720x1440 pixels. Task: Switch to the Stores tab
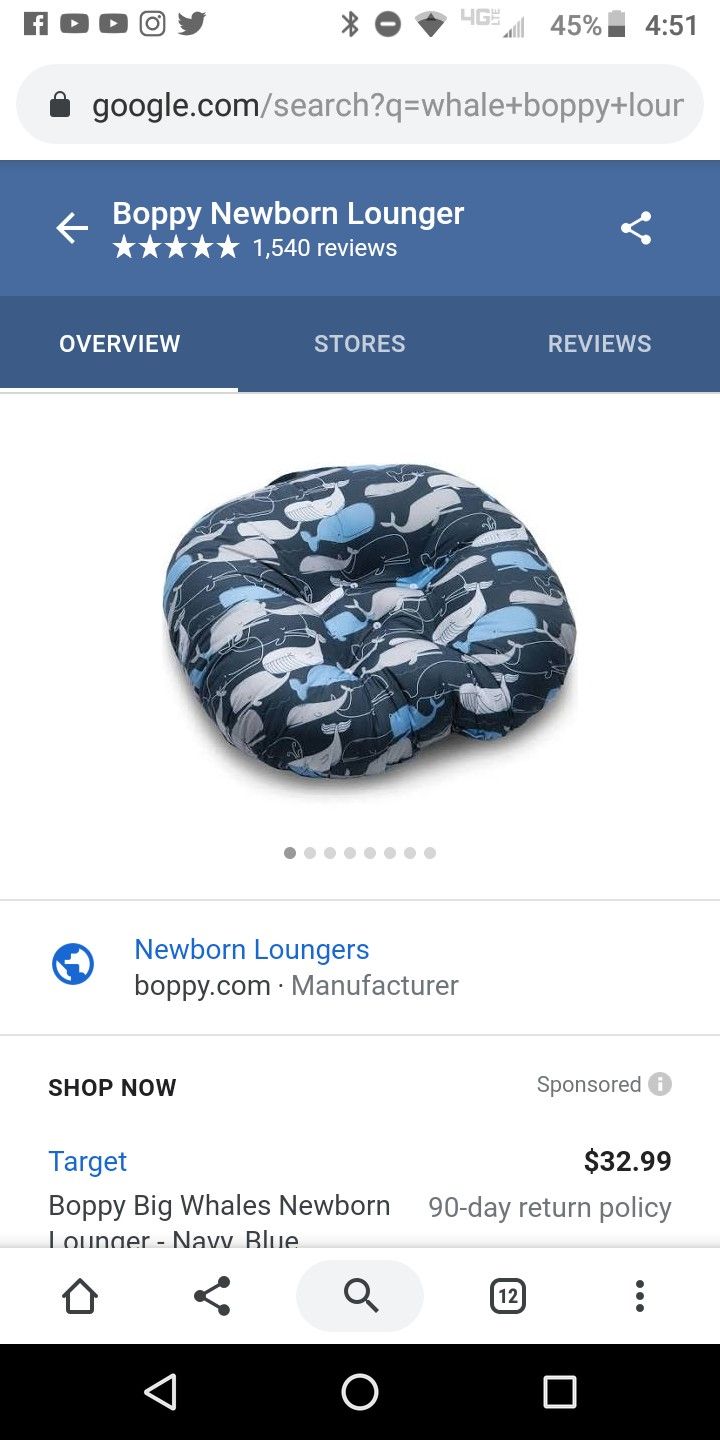pyautogui.click(x=360, y=344)
